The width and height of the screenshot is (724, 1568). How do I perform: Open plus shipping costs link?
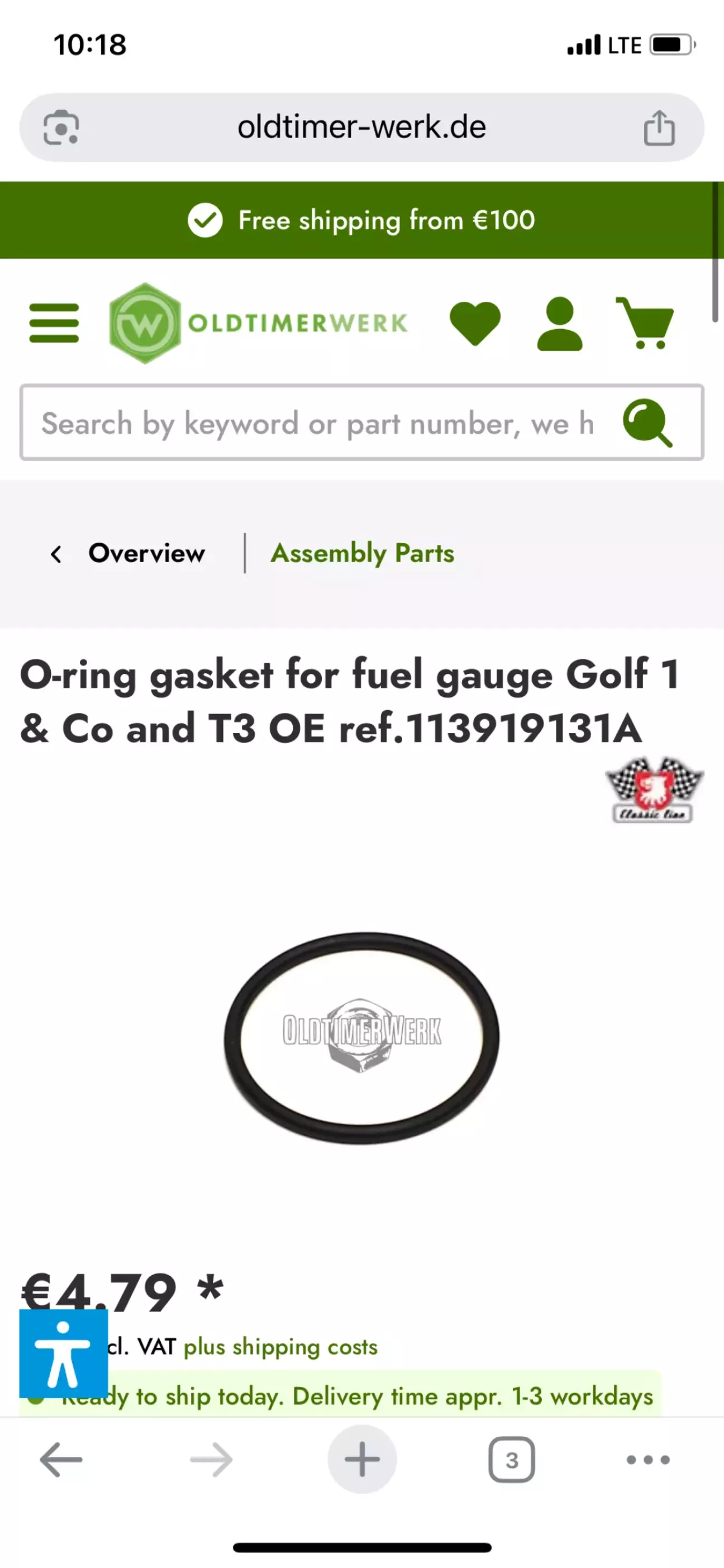pyautogui.click(x=280, y=1347)
